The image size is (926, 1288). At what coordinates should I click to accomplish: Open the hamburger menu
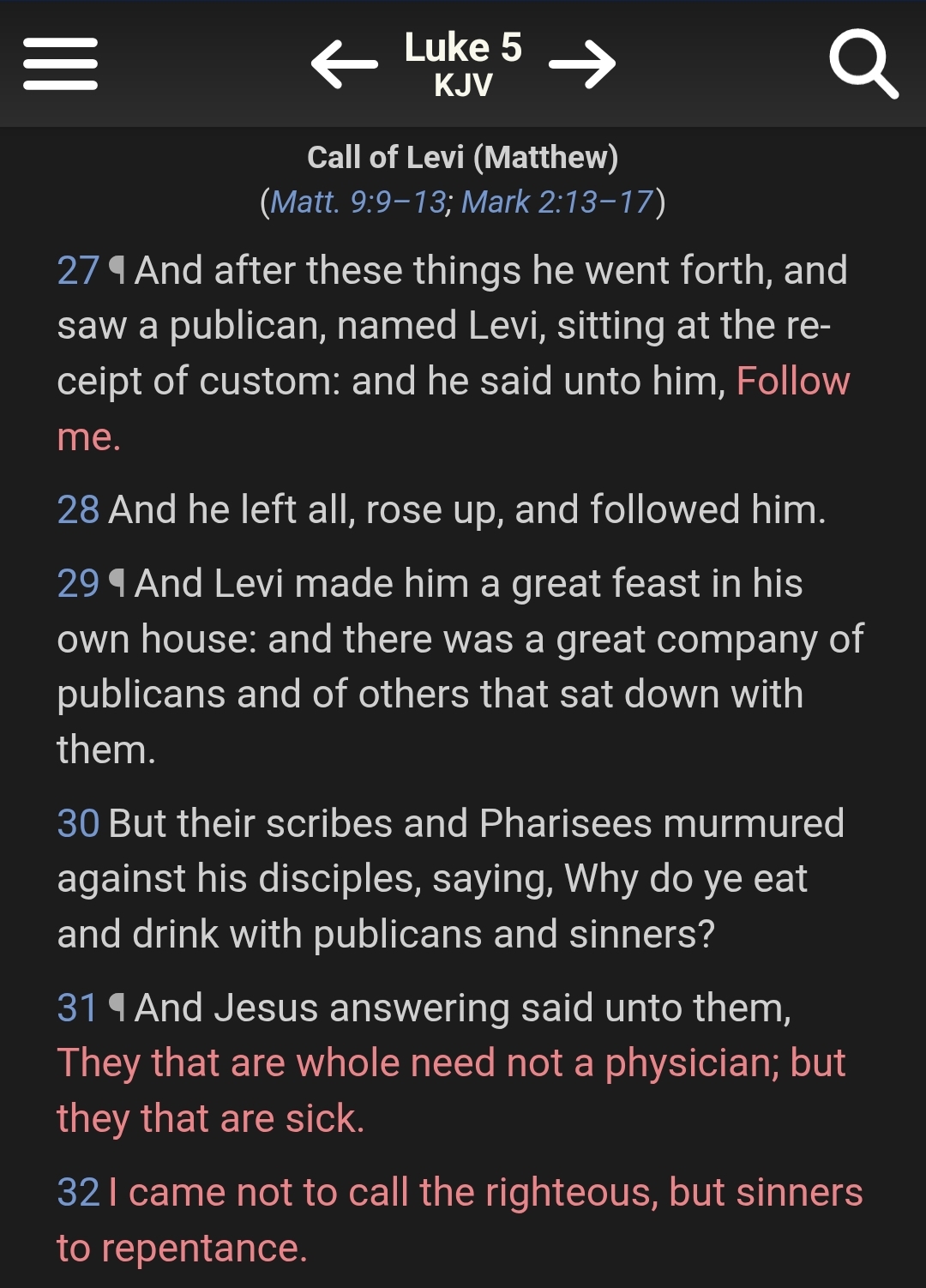60,63
